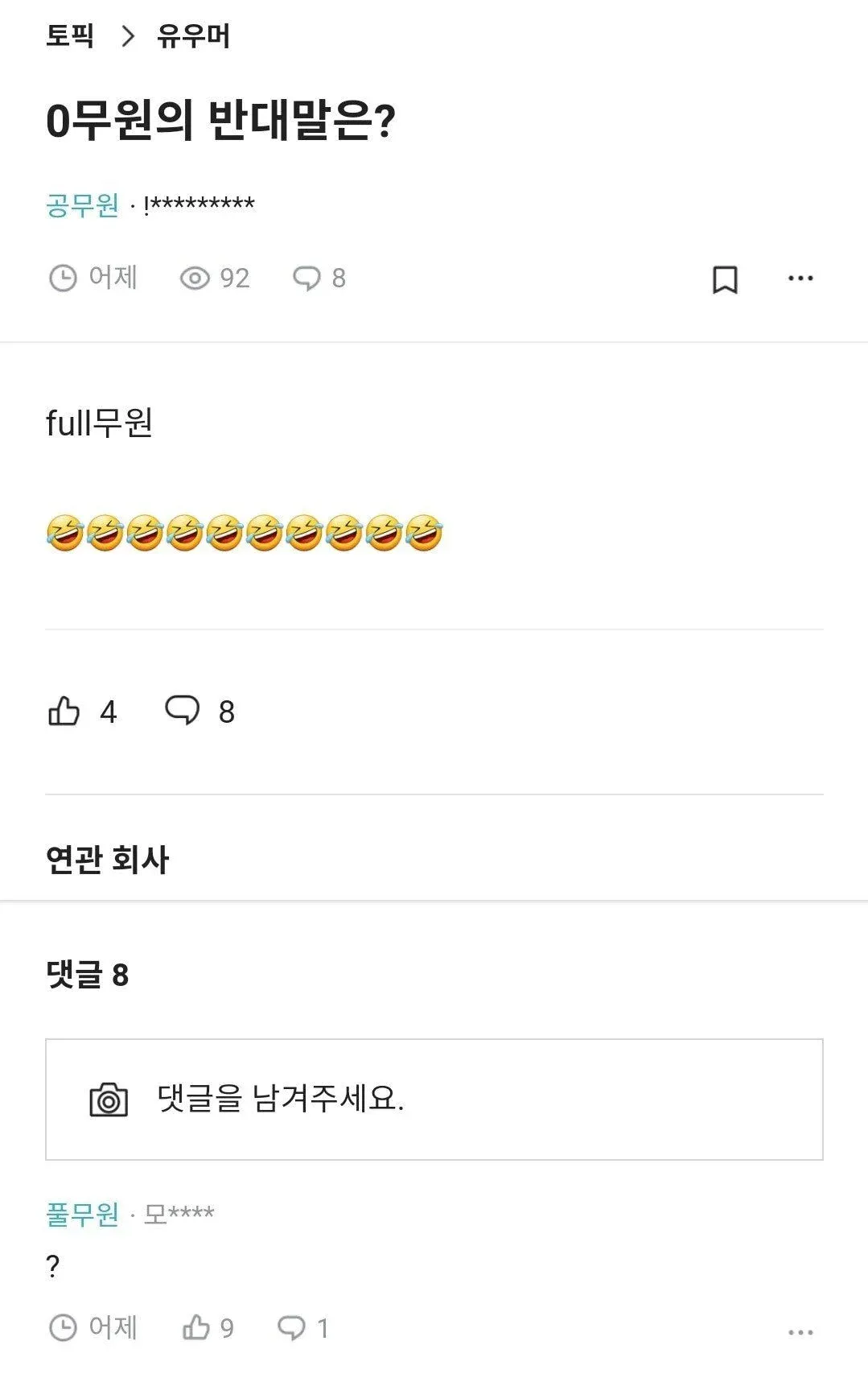Bookmark the 0무원 post
Image resolution: width=868 pixels, height=1378 pixels.
tap(725, 279)
